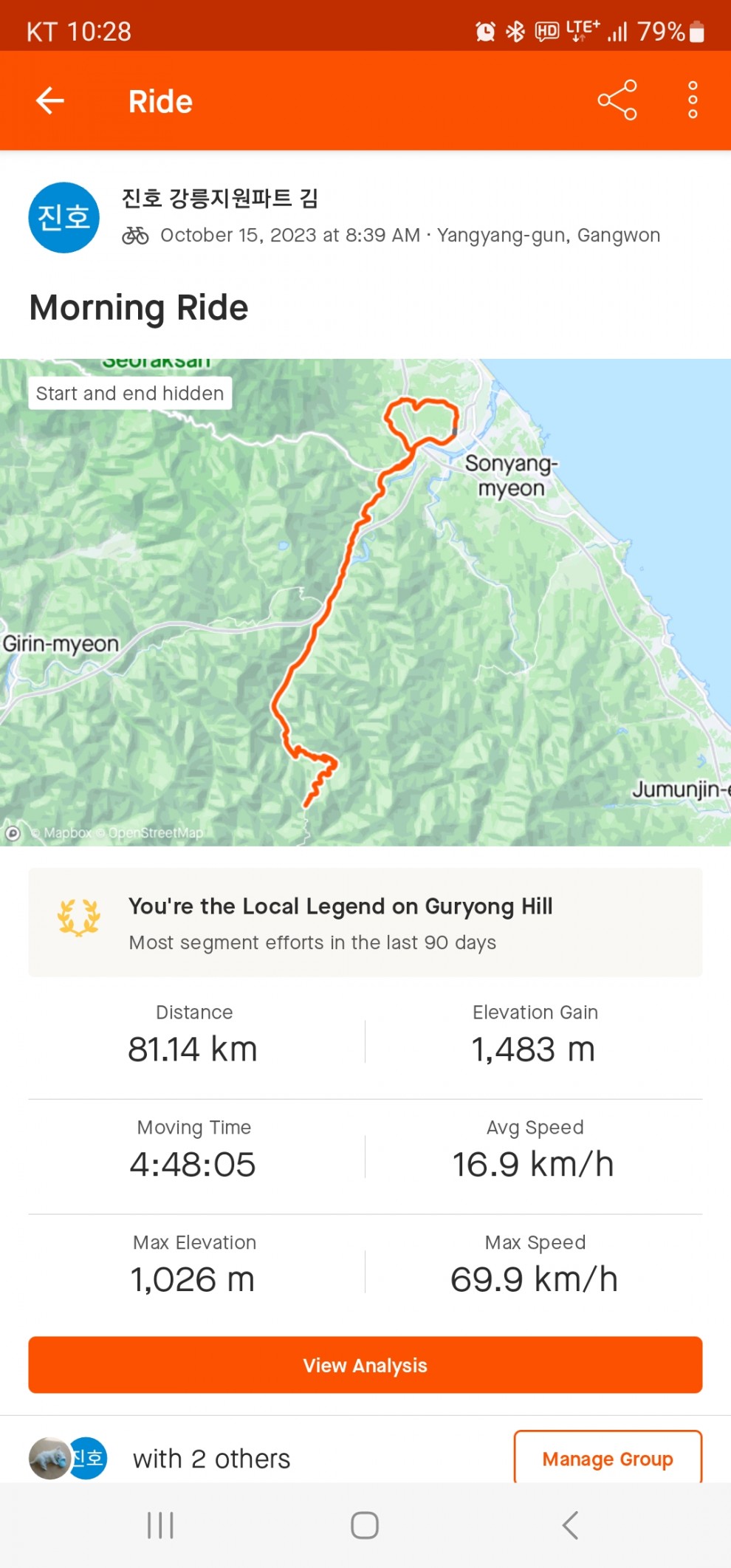Tap the View Analysis button
Screen dimensions: 731x1568
pyautogui.click(x=365, y=1364)
